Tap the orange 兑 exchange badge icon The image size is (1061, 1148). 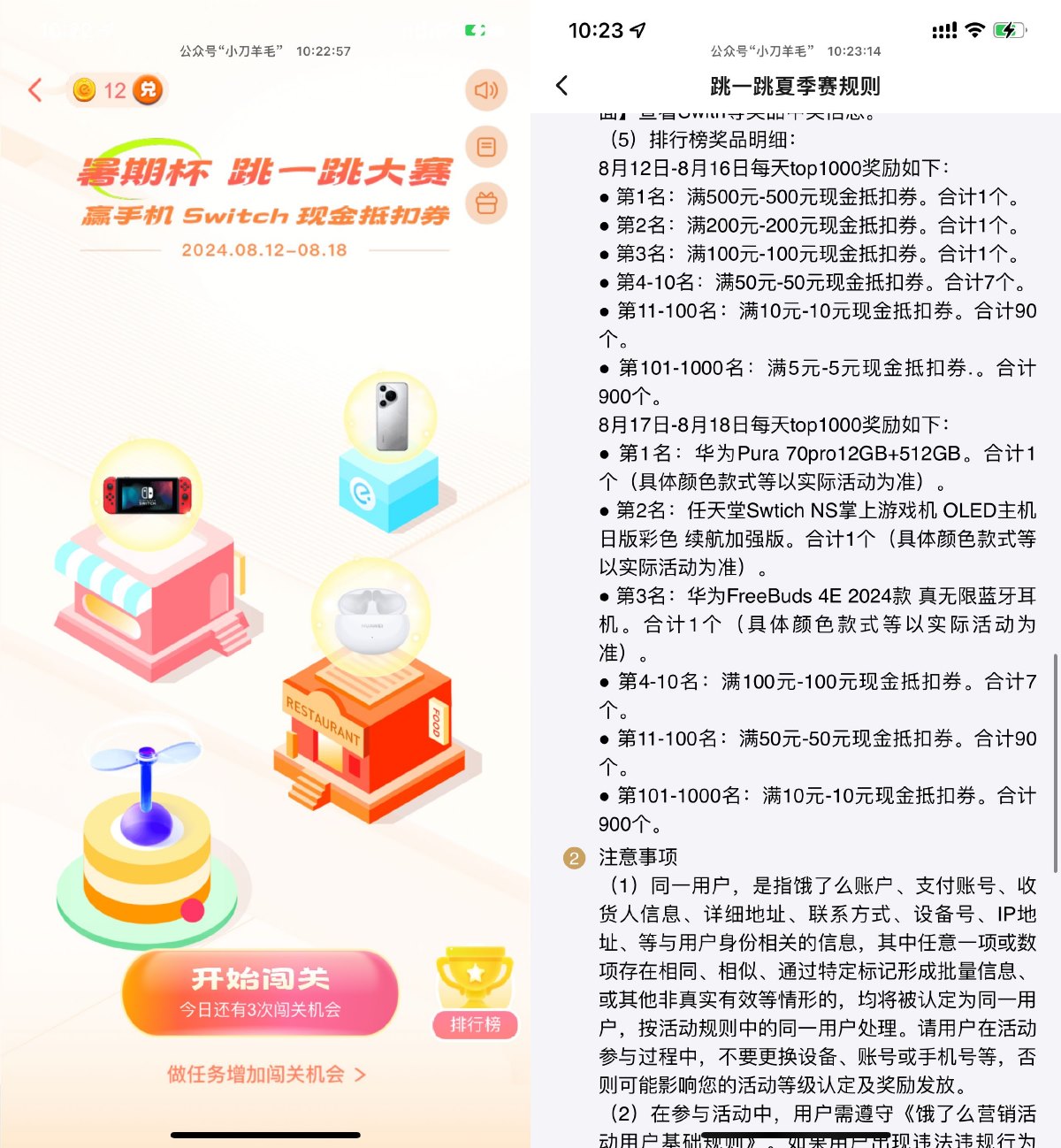coord(145,90)
